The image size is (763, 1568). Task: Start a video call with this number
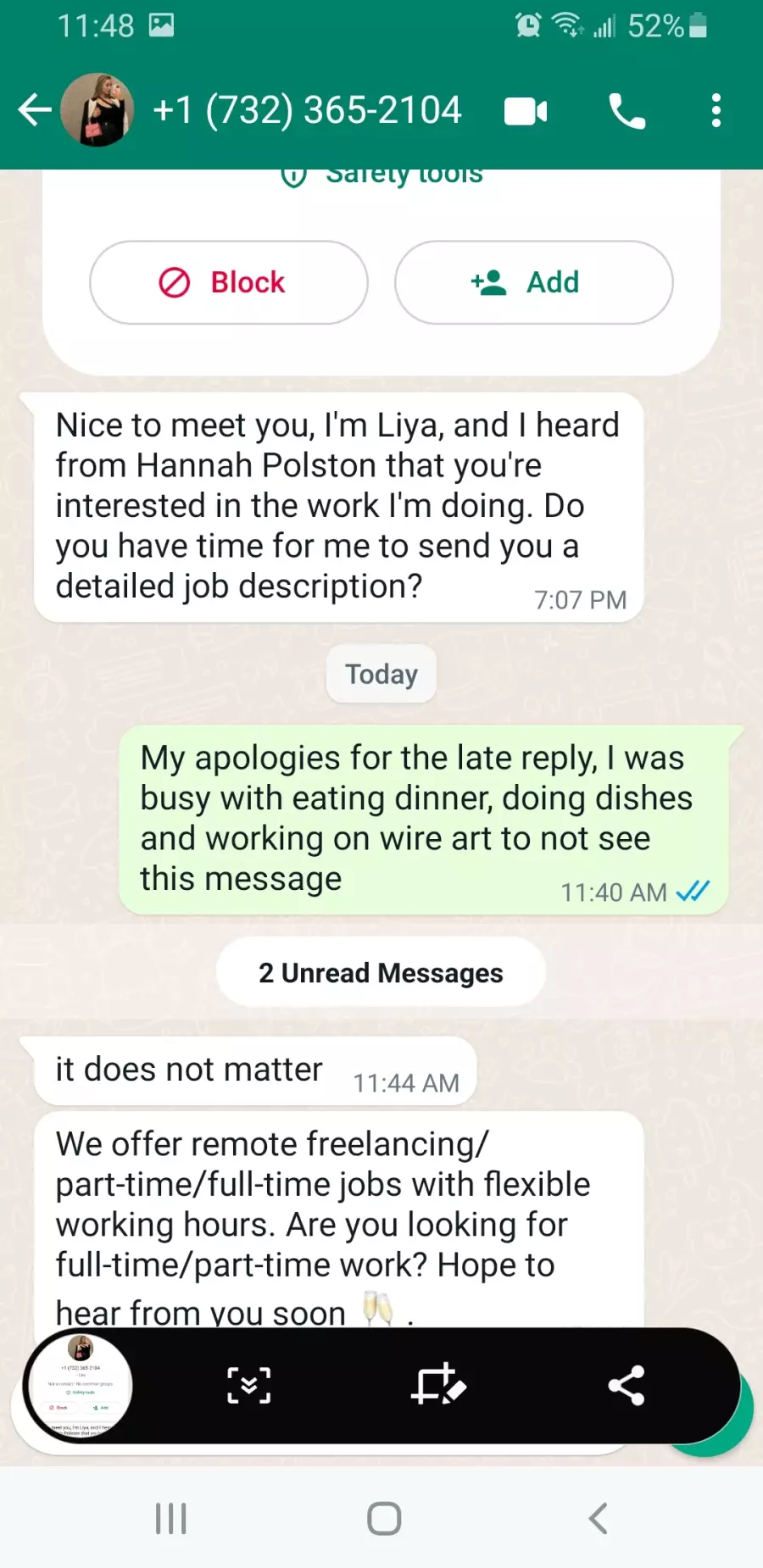coord(526,111)
